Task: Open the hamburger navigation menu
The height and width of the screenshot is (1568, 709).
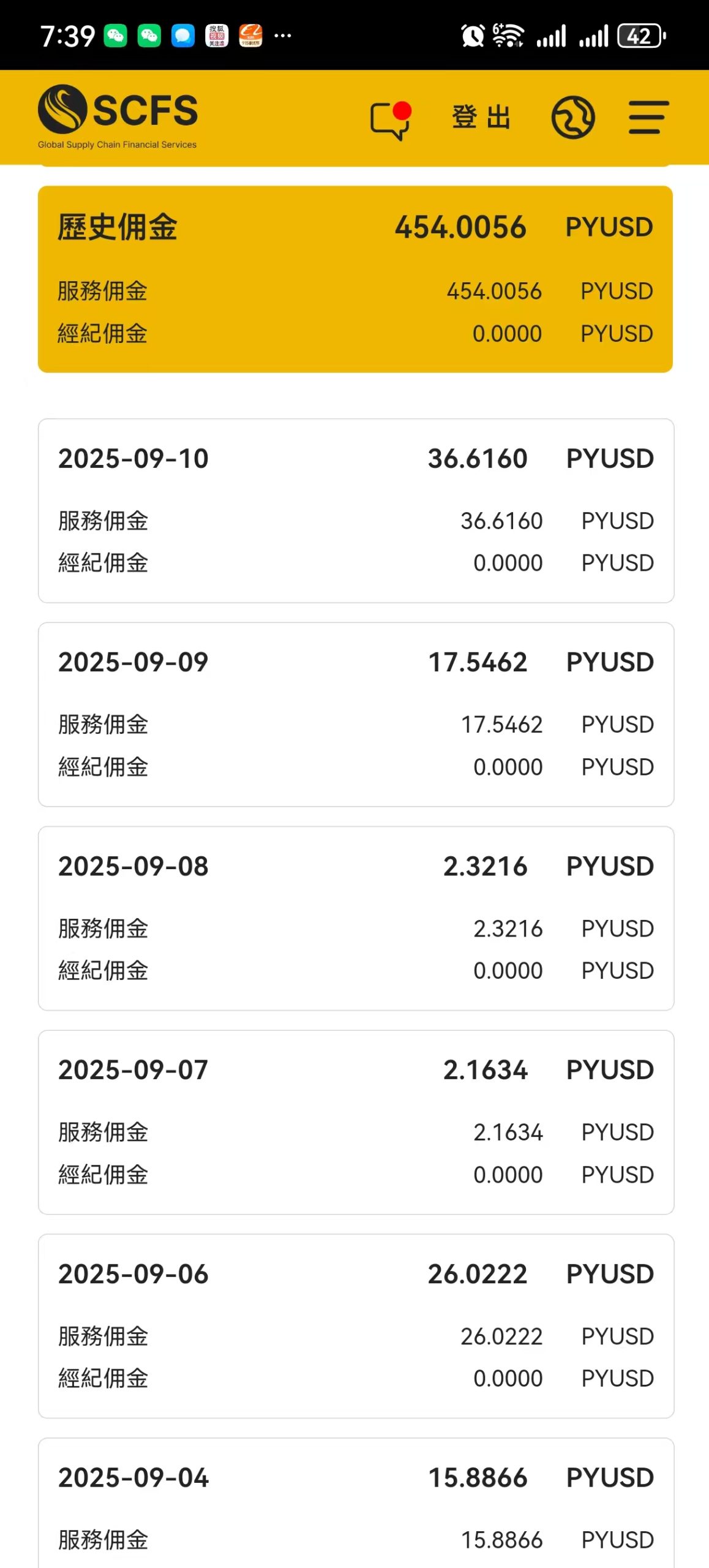Action: tap(647, 118)
